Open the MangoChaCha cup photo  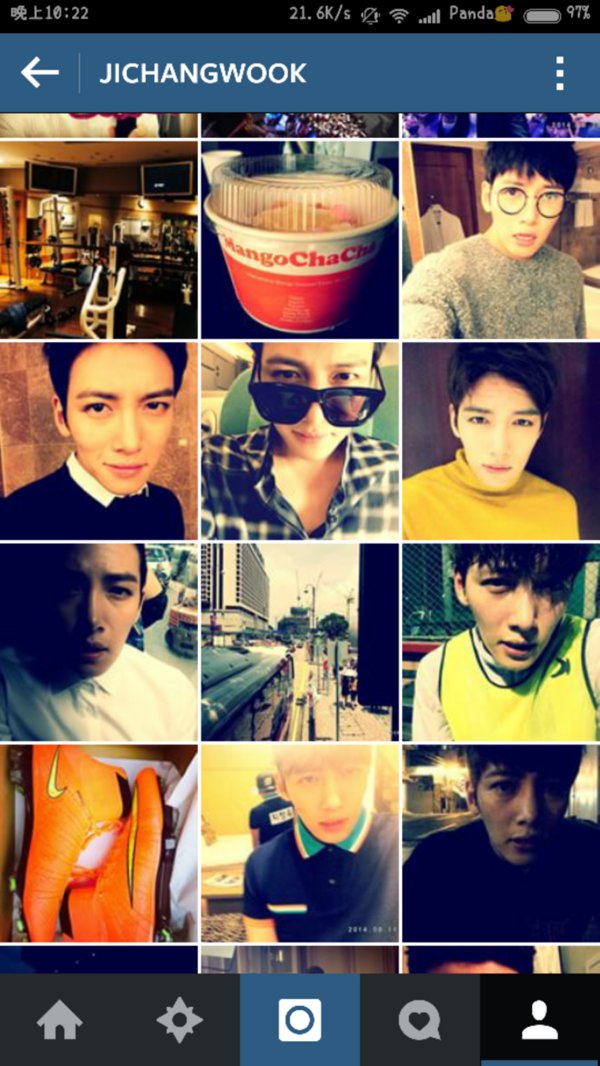pyautogui.click(x=300, y=240)
